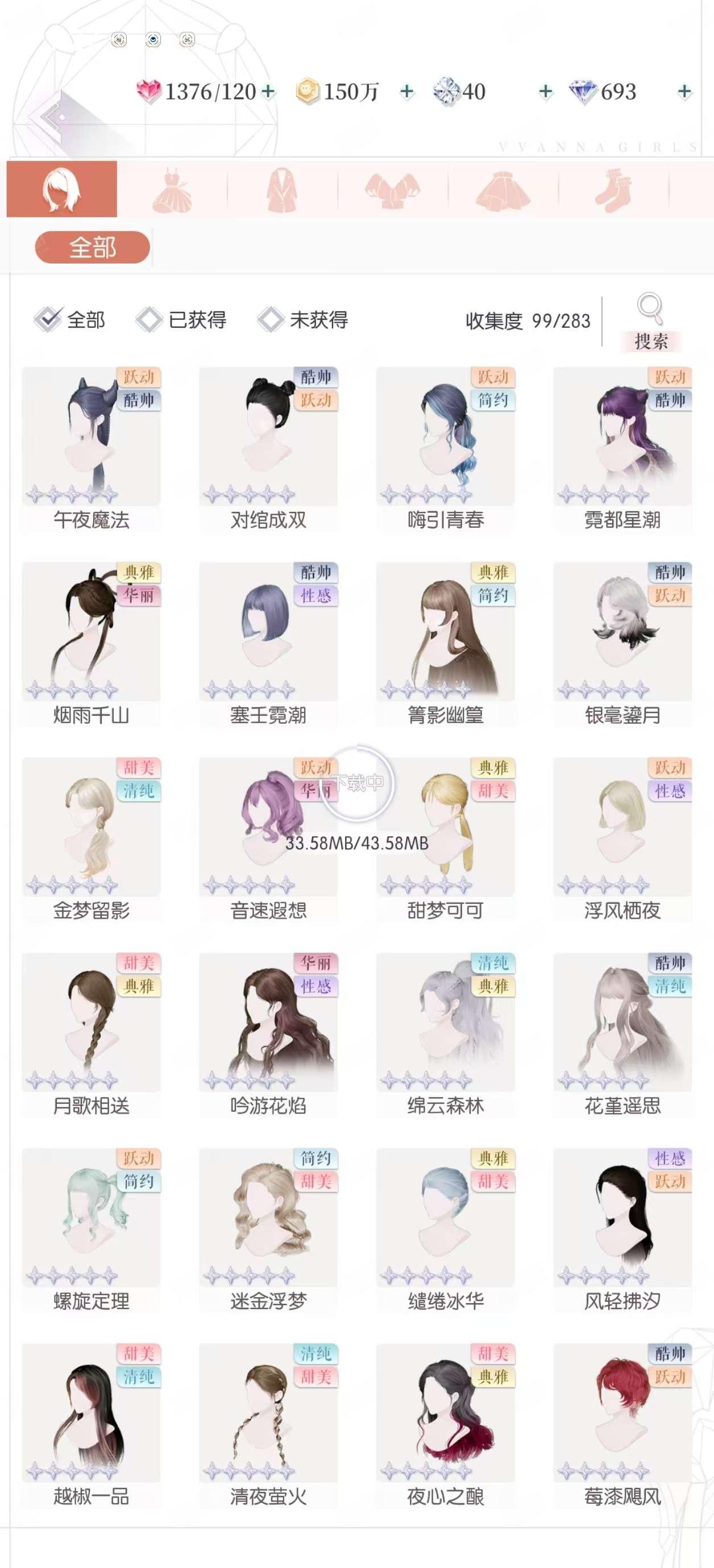Open the 螺旋定理 hairstyle item
The height and width of the screenshot is (1568, 714).
click(x=92, y=1229)
